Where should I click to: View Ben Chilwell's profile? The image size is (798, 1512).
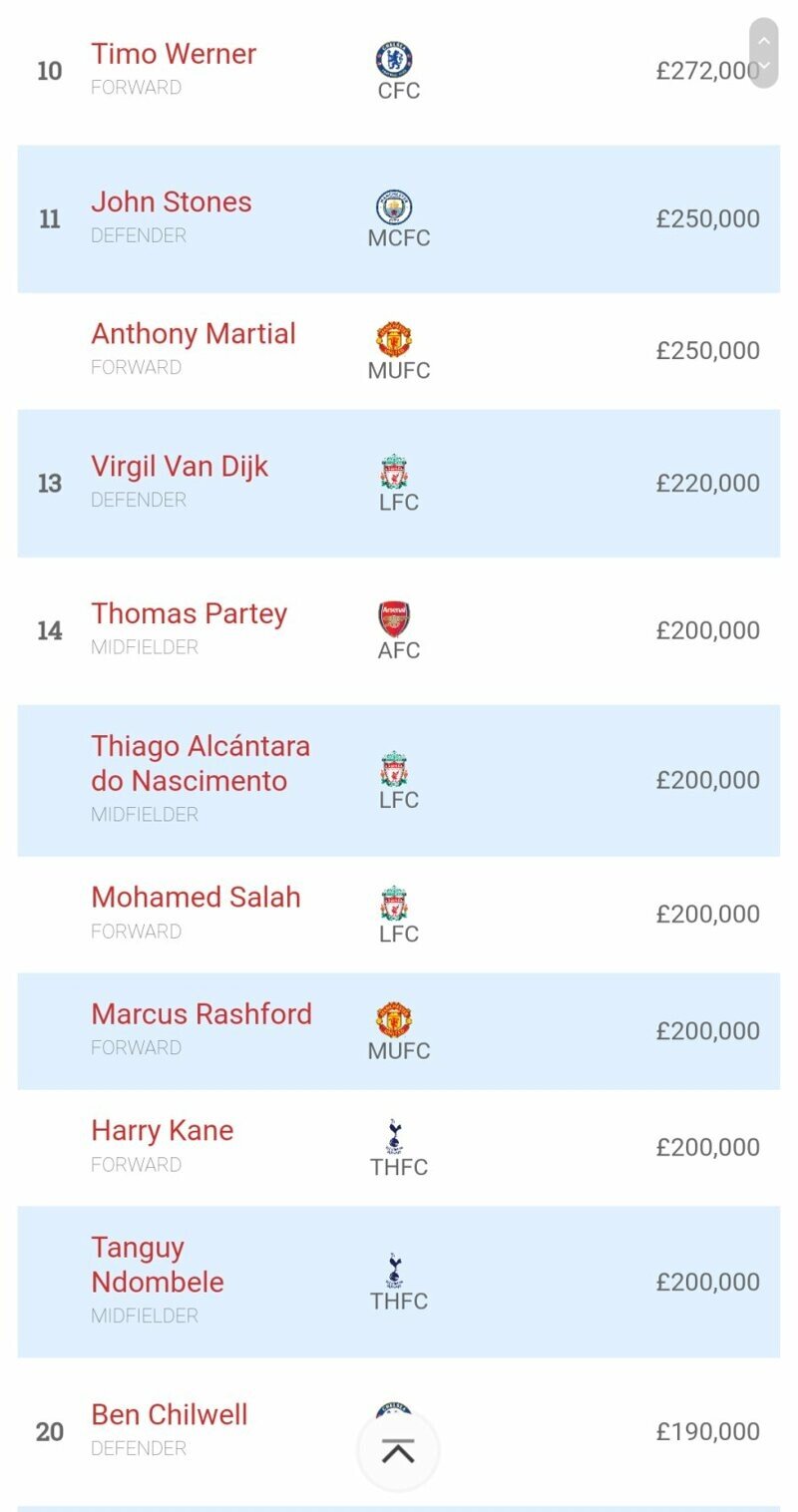pos(170,1414)
